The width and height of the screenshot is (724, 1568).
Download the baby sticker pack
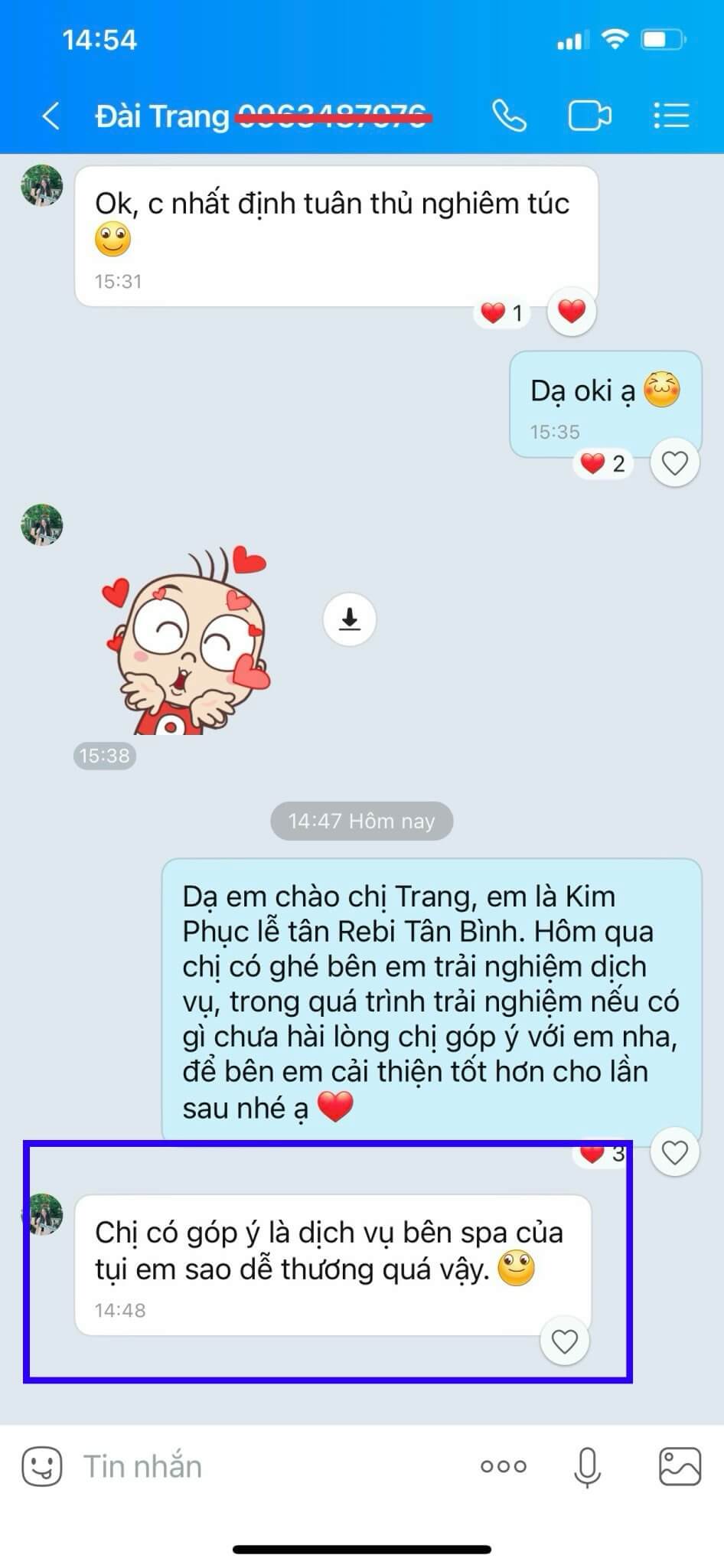point(350,619)
